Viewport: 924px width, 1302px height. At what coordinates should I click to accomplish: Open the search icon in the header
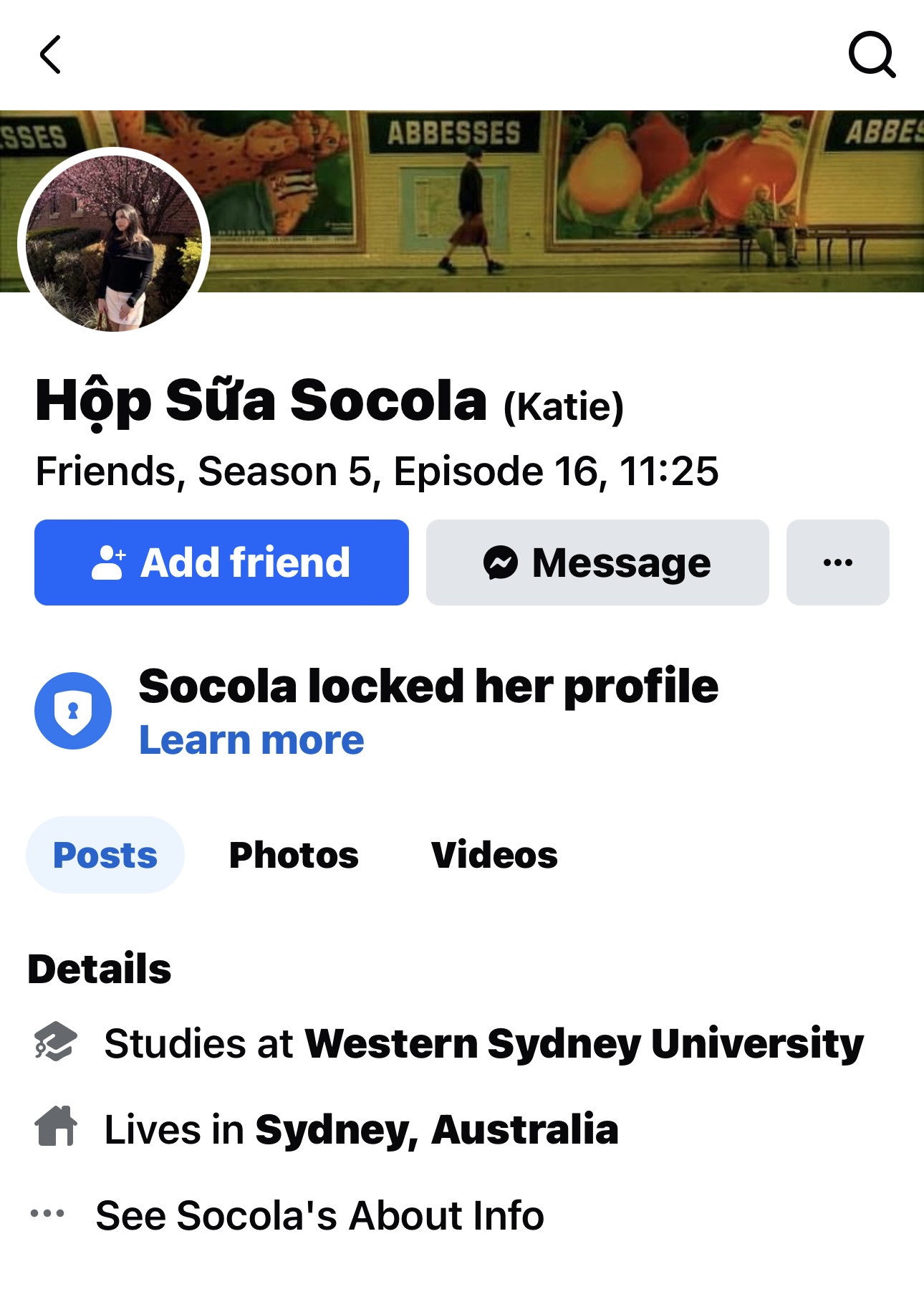coord(871,54)
